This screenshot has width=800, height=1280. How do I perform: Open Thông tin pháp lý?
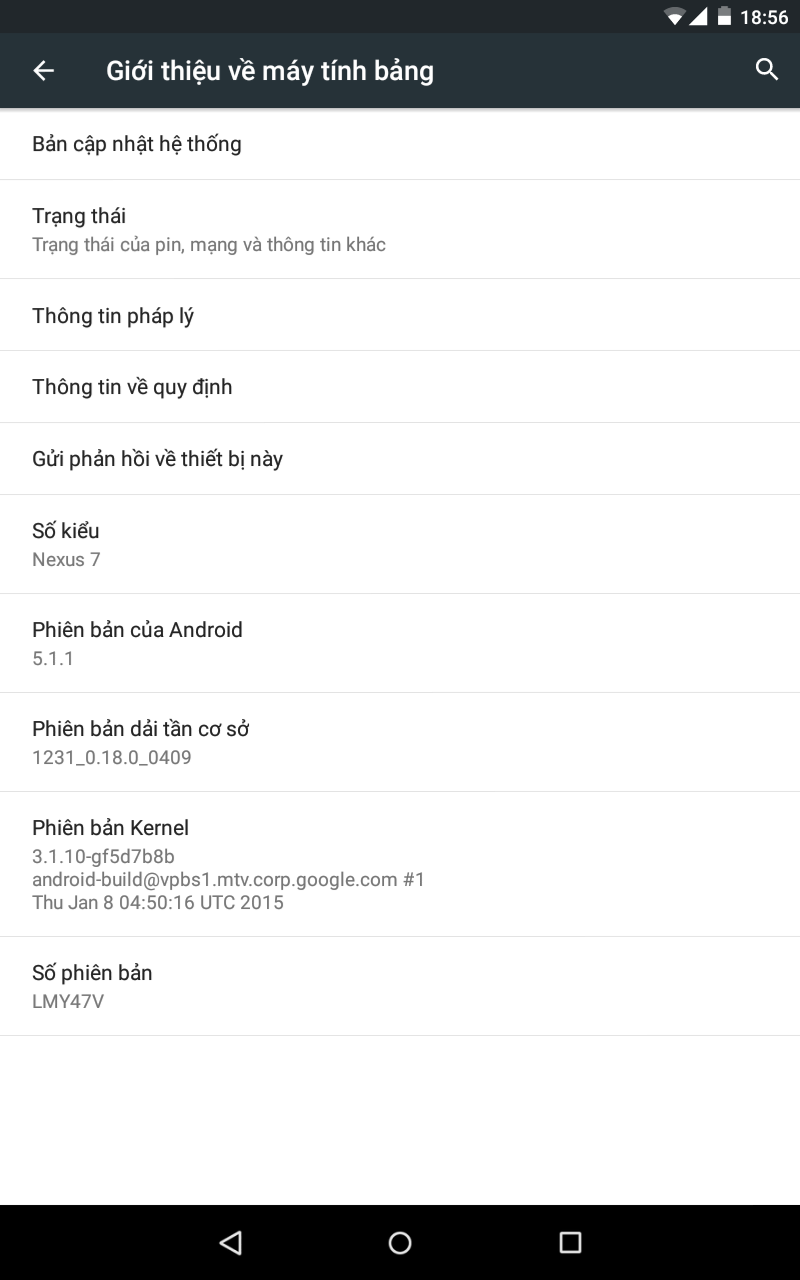[400, 315]
